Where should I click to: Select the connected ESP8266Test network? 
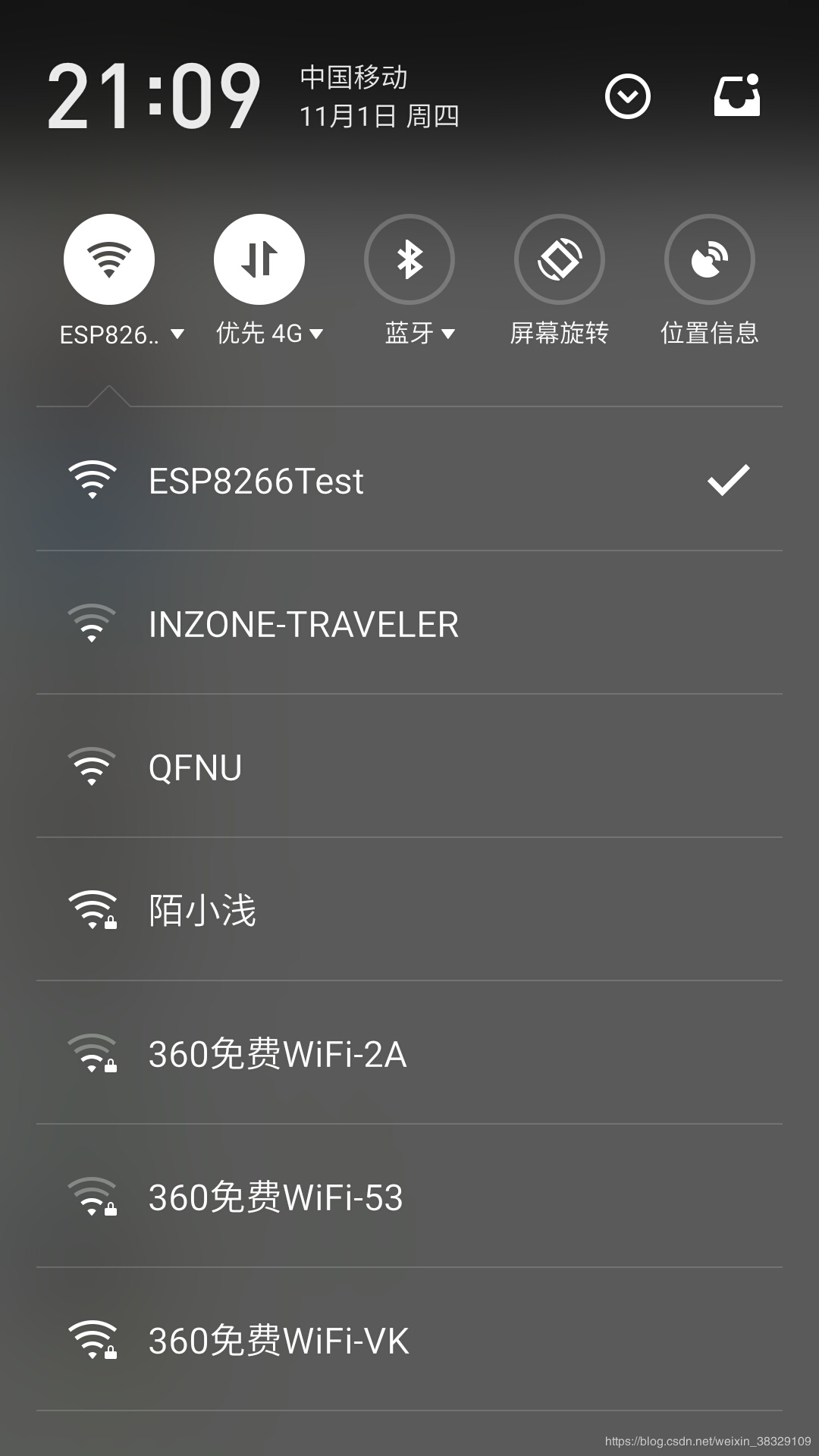409,481
